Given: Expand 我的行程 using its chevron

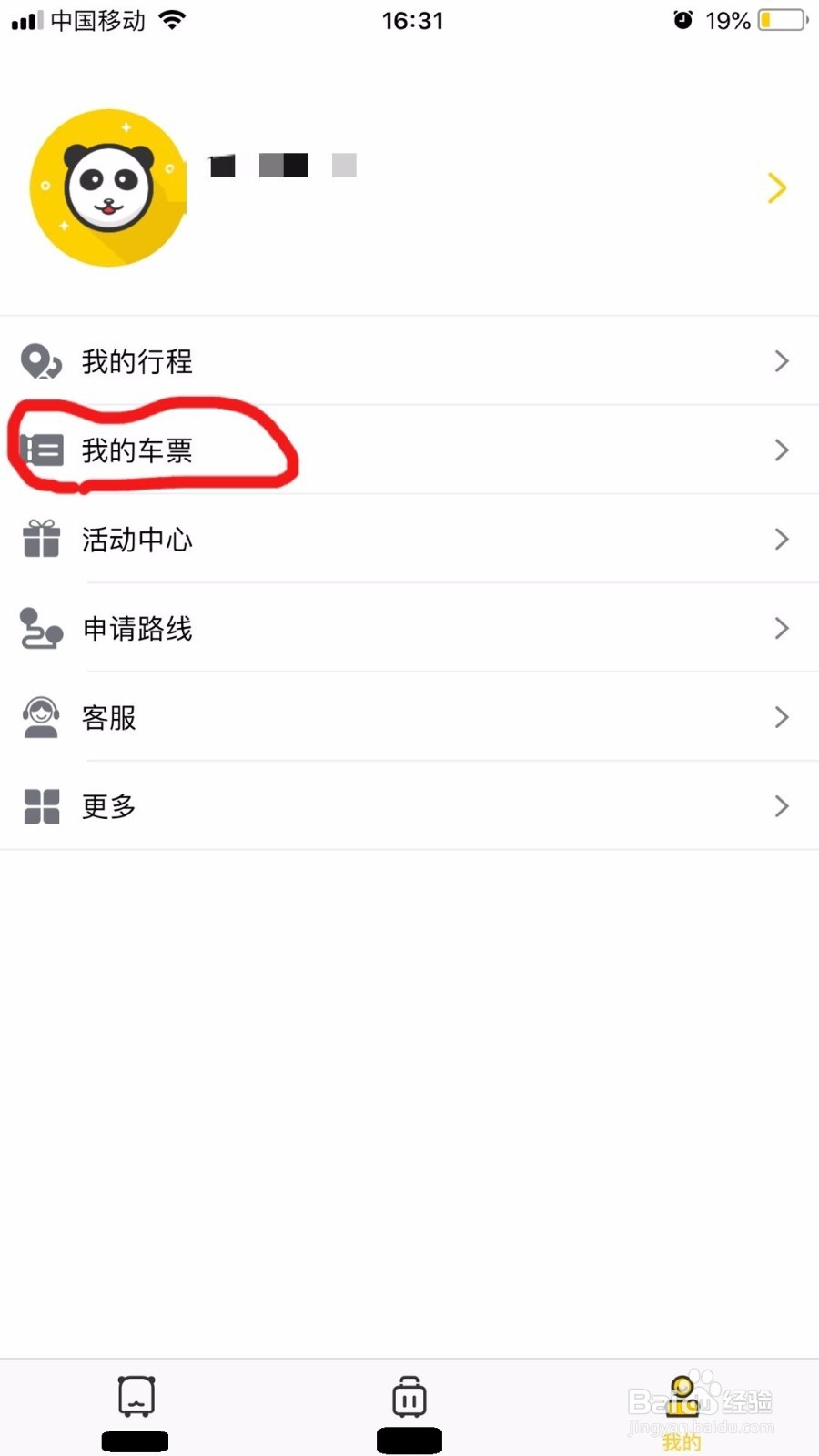Looking at the screenshot, I should [781, 360].
